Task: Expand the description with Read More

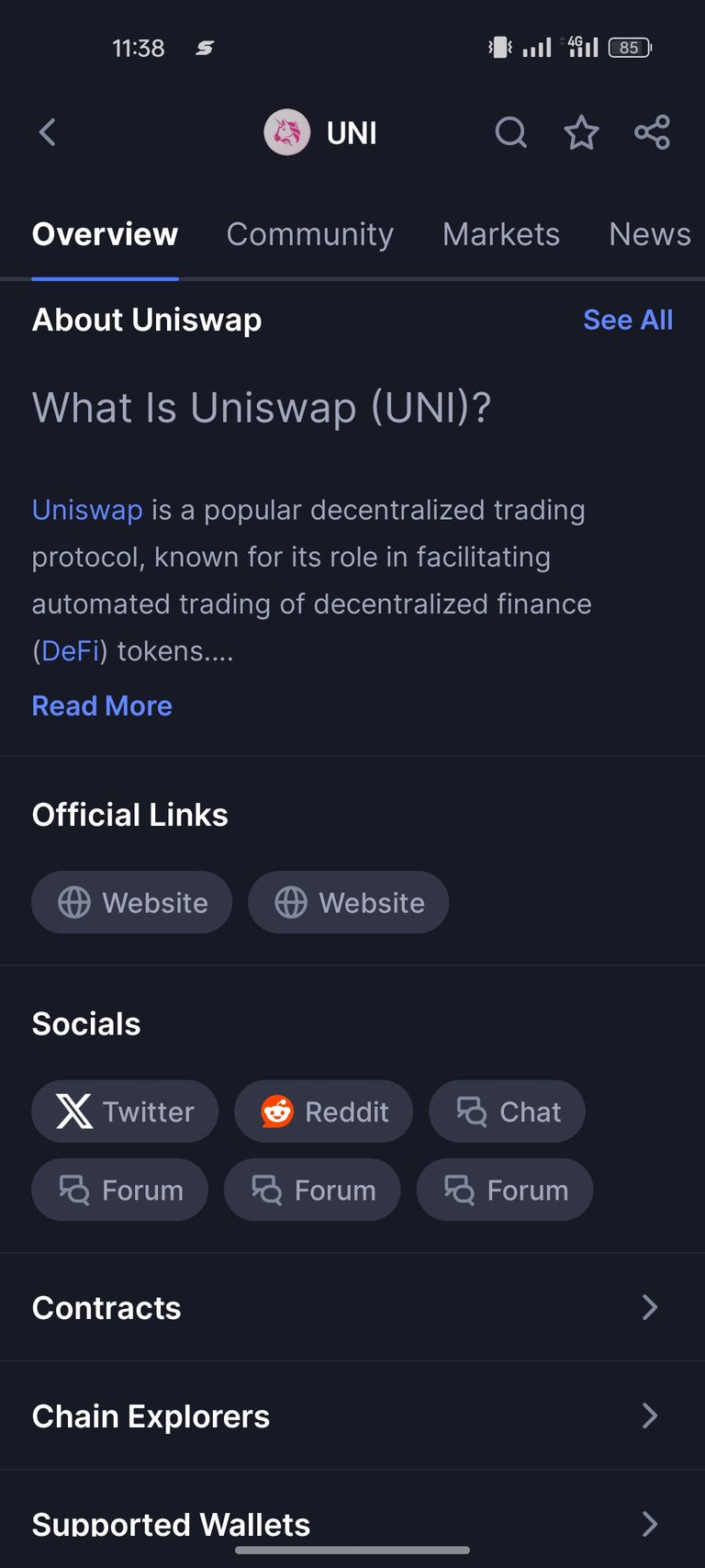Action: coord(102,705)
